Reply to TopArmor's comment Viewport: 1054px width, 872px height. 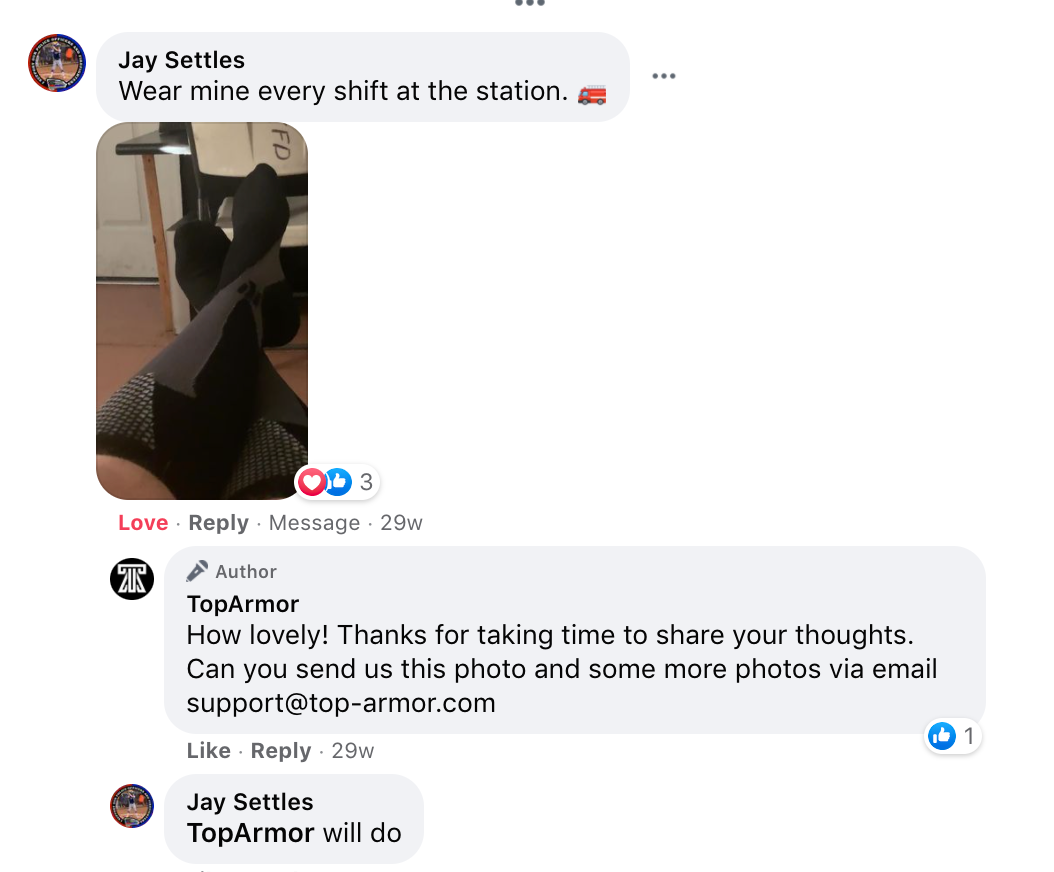point(281,750)
